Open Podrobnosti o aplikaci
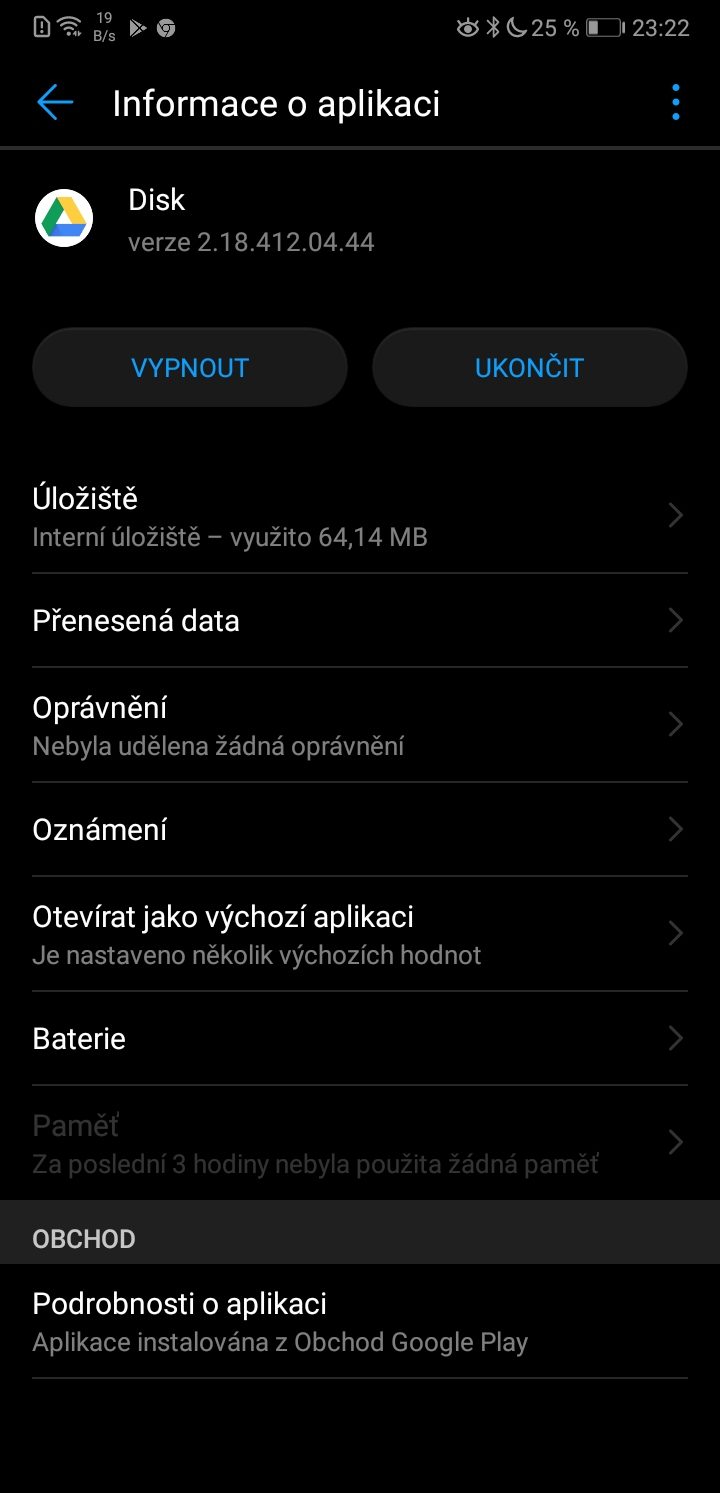Screen dimensions: 720x1493 (x=360, y=1321)
